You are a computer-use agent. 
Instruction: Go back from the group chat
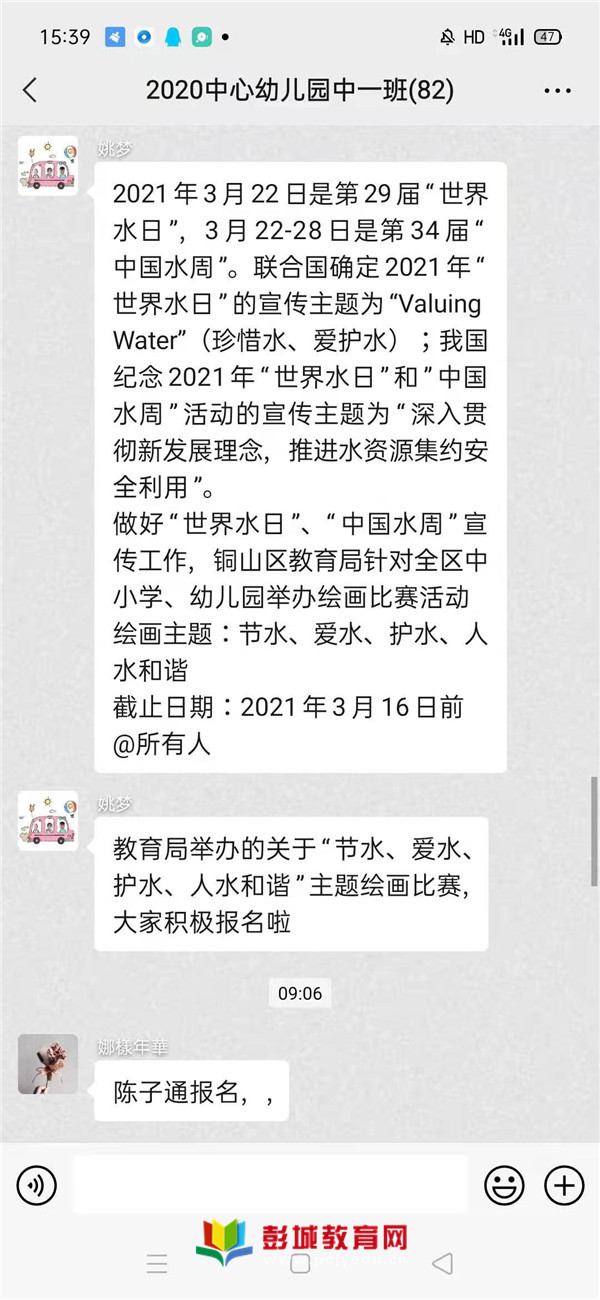[x=30, y=90]
